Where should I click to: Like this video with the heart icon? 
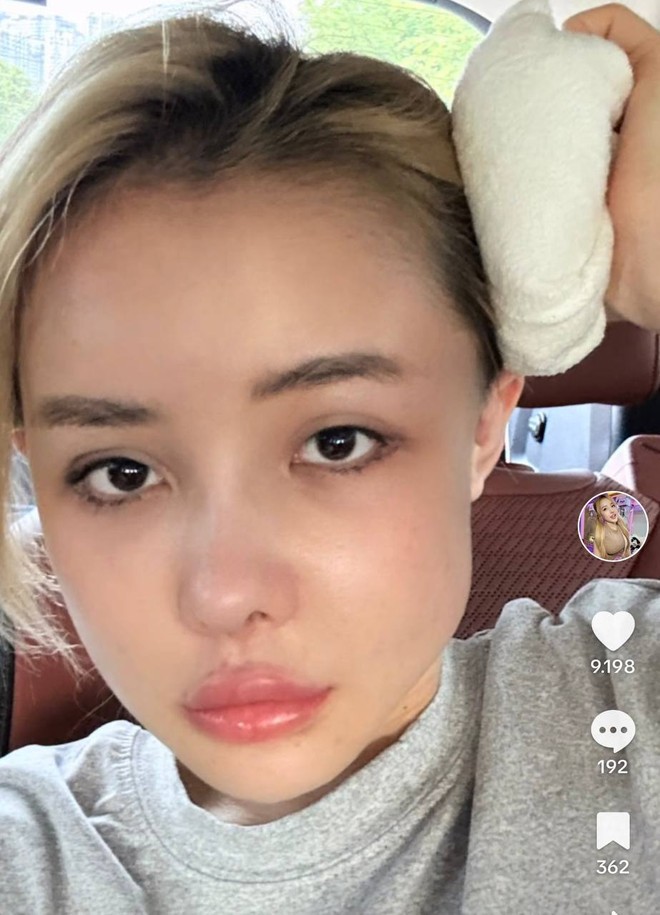pos(613,630)
